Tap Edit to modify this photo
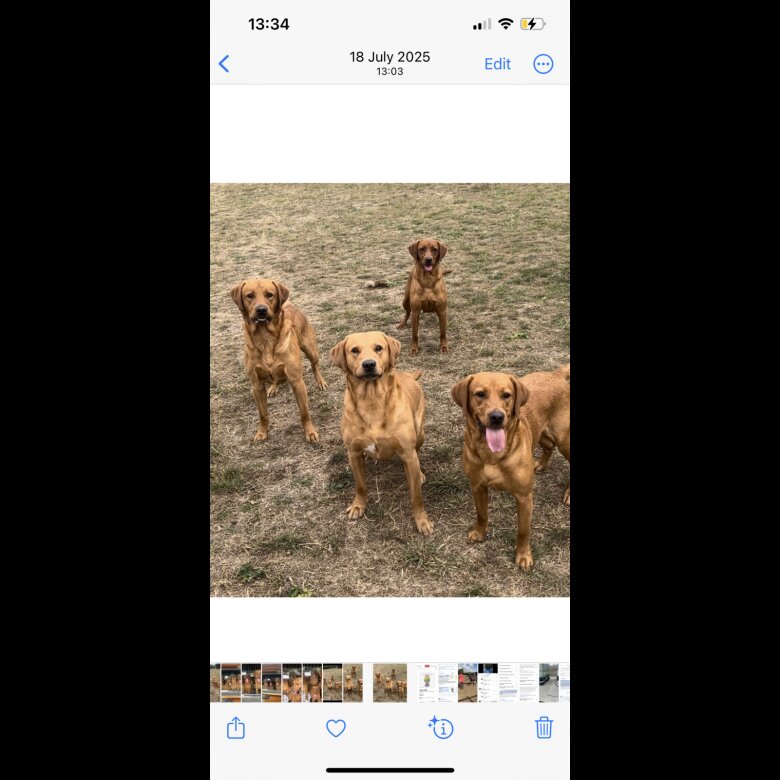 point(497,64)
